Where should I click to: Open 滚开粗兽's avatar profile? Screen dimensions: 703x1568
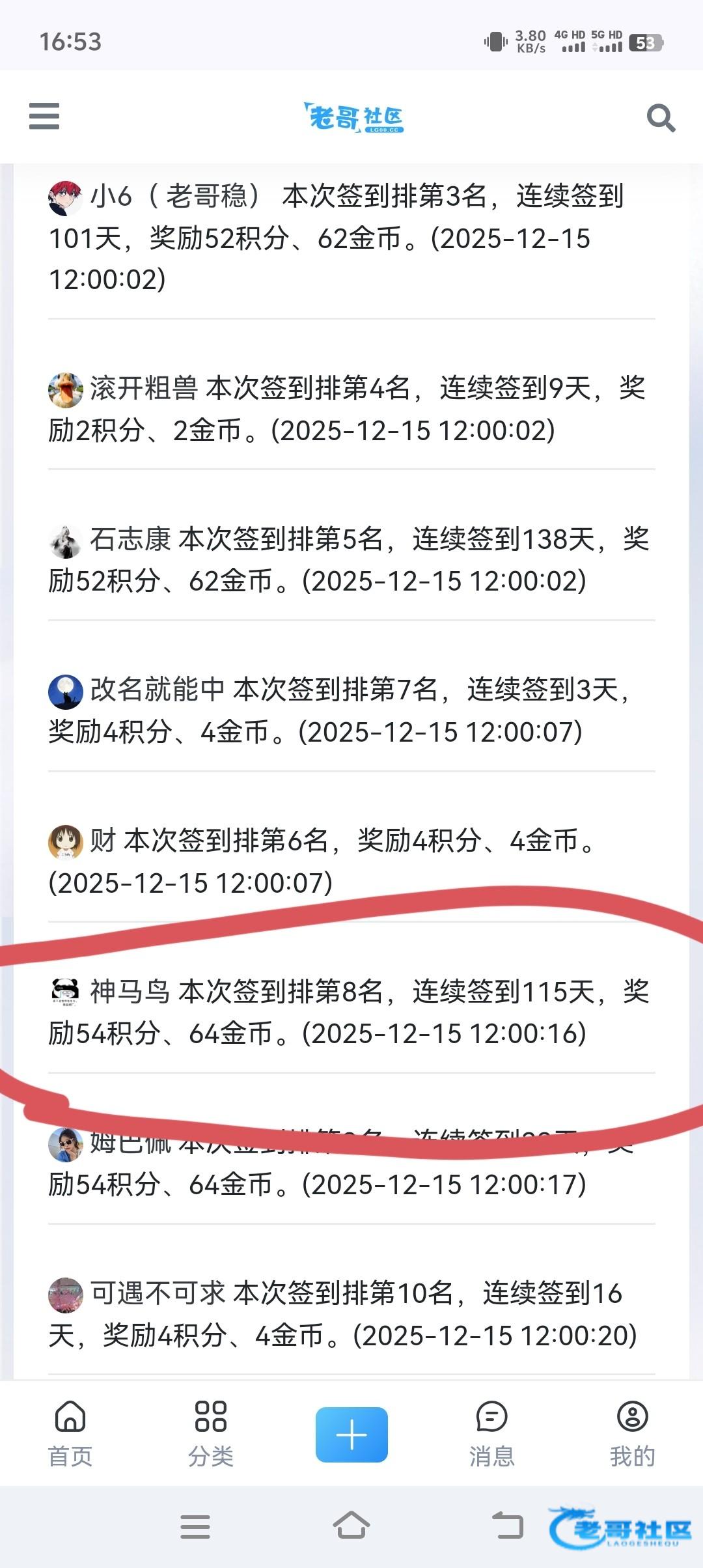66,389
